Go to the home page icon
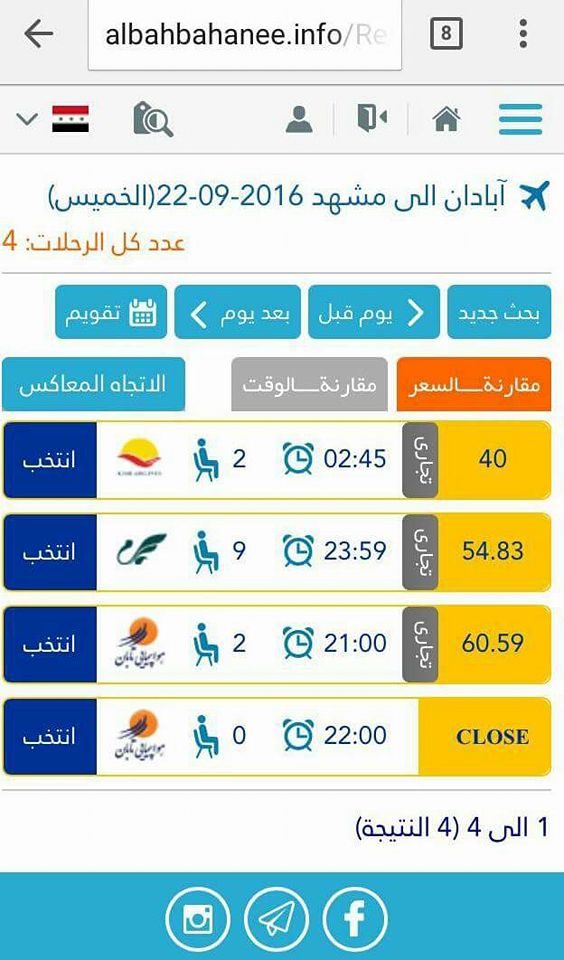The height and width of the screenshot is (960, 564). pos(446,119)
